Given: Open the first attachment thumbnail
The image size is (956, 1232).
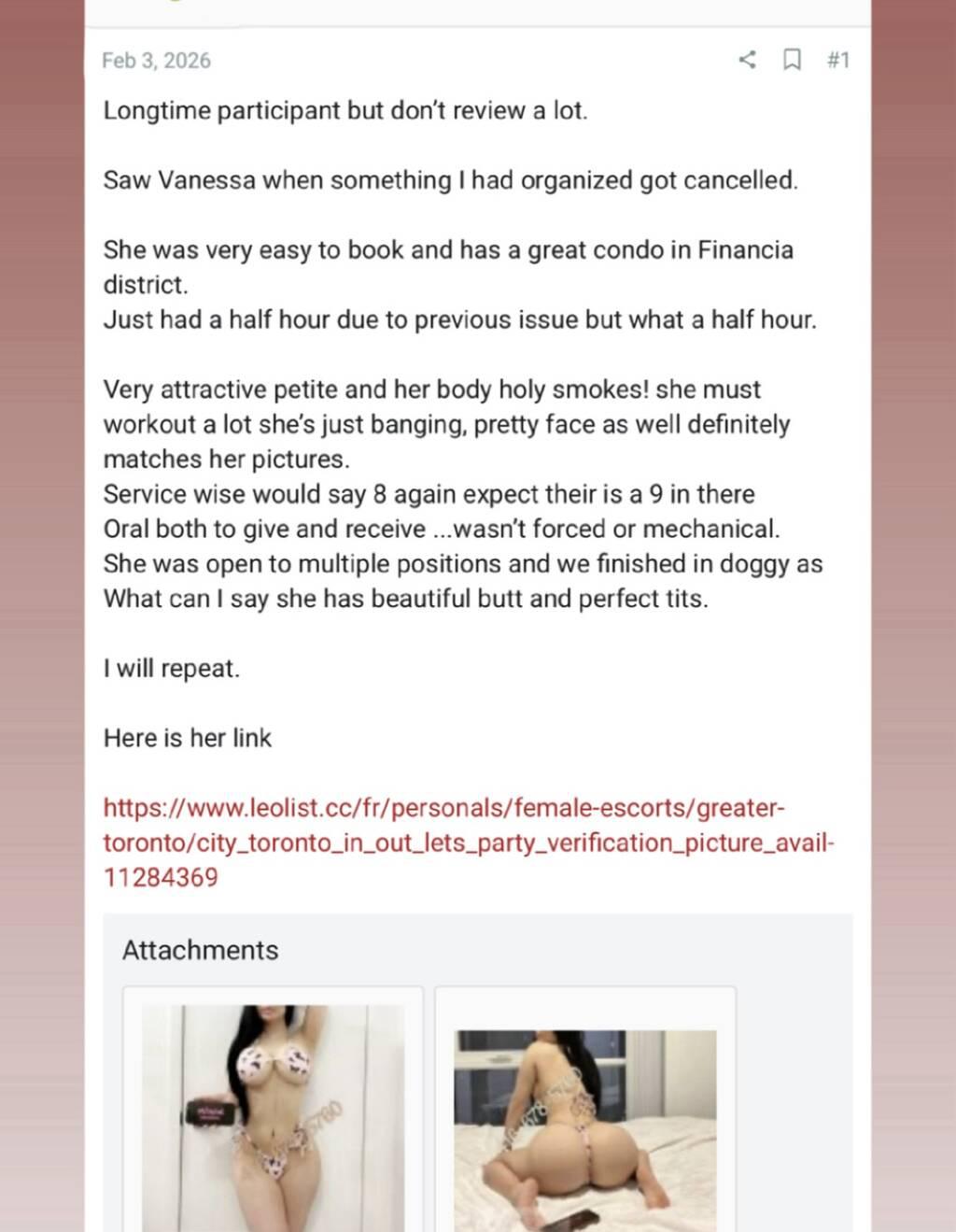Looking at the screenshot, I should point(273,1116).
